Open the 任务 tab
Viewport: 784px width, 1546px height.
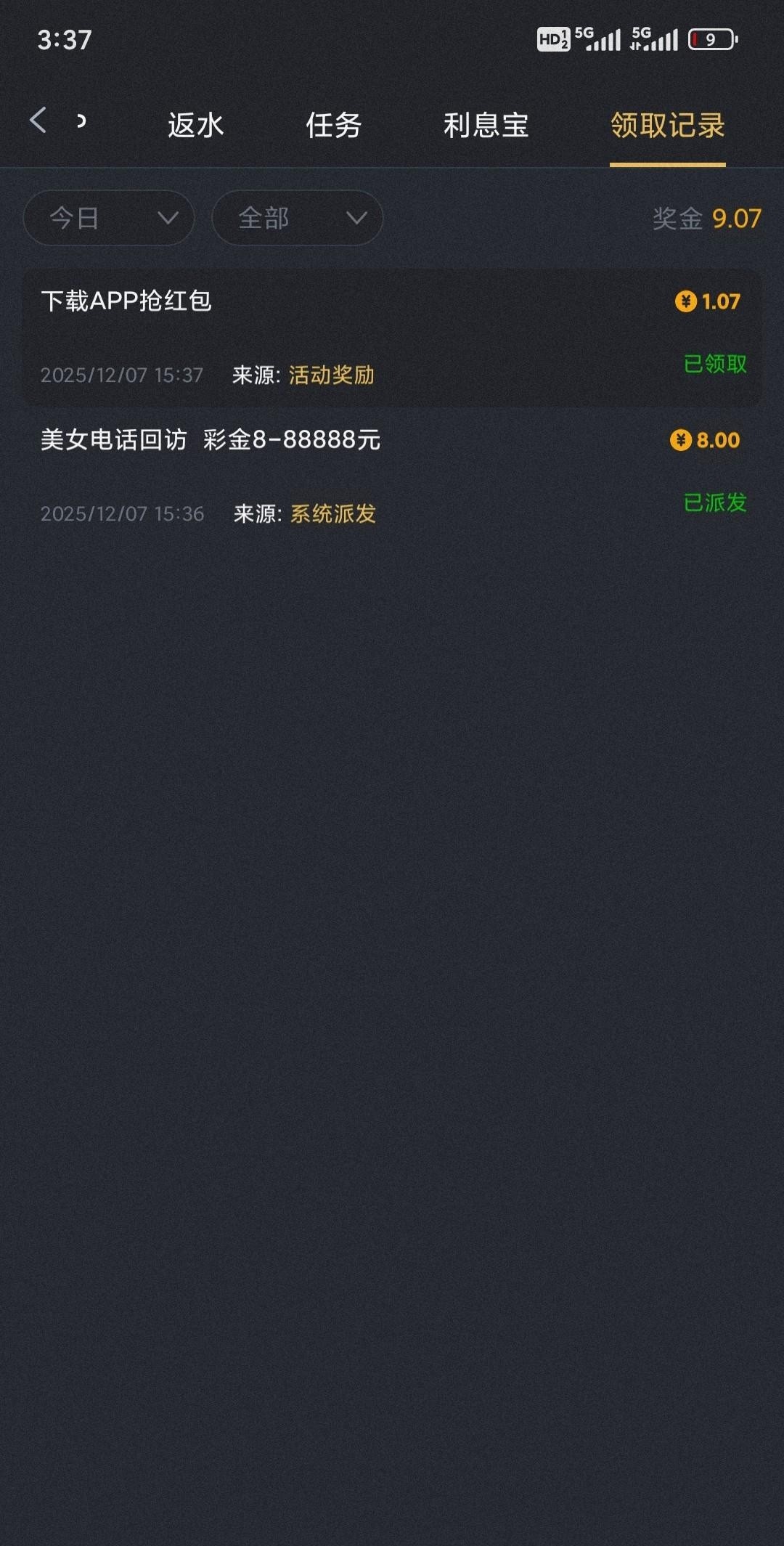pos(333,126)
